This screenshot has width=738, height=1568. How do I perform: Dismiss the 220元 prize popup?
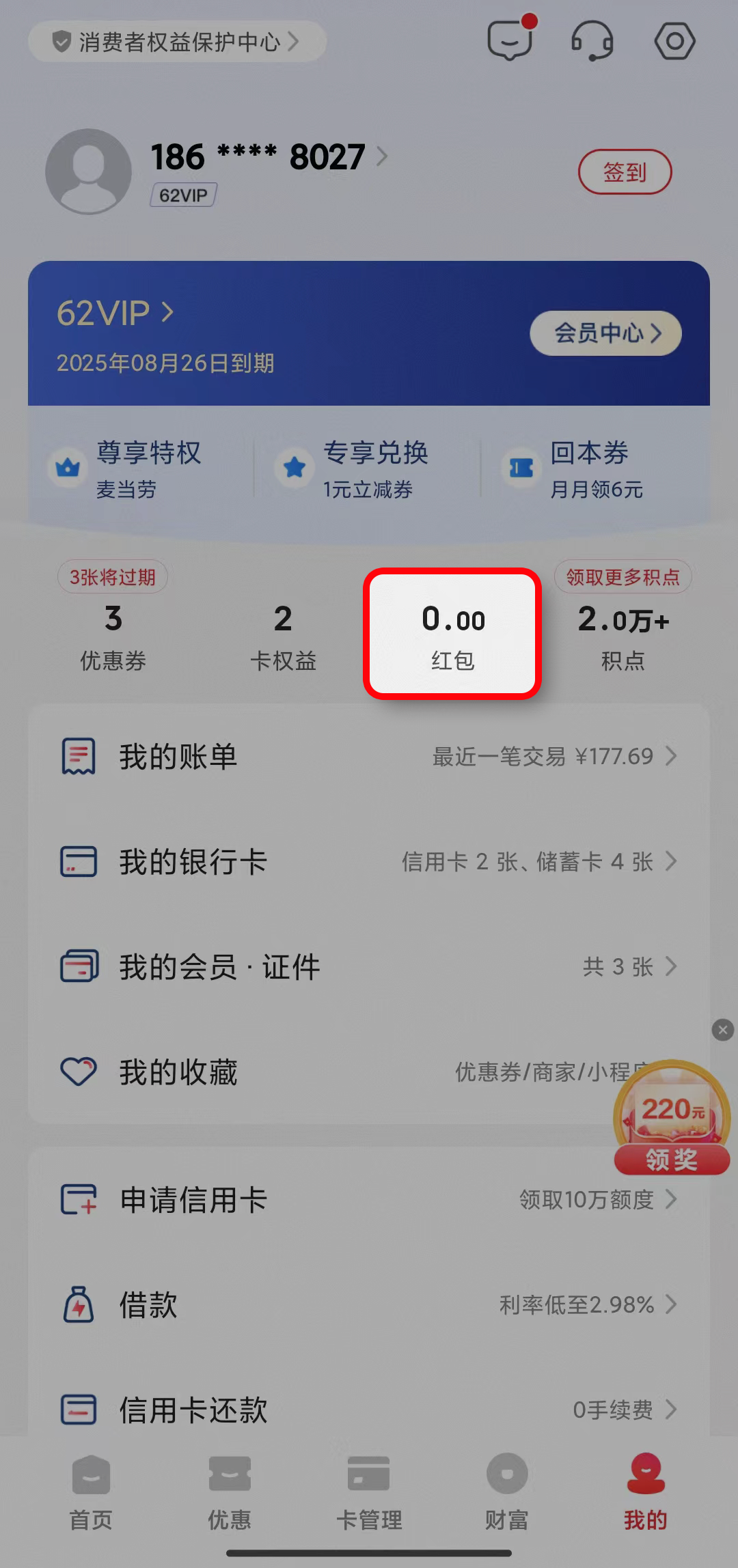click(x=723, y=1029)
